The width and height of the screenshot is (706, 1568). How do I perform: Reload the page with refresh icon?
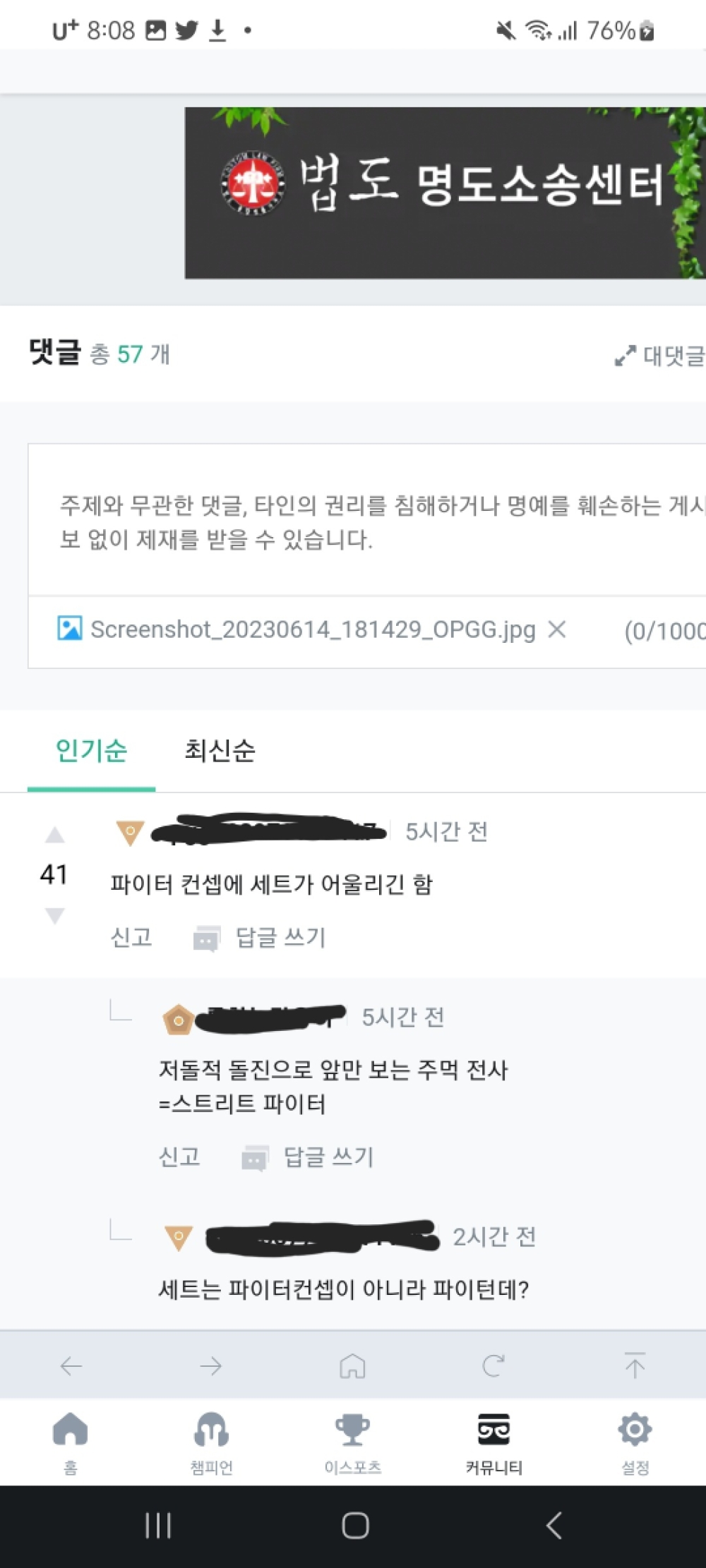(x=493, y=1366)
